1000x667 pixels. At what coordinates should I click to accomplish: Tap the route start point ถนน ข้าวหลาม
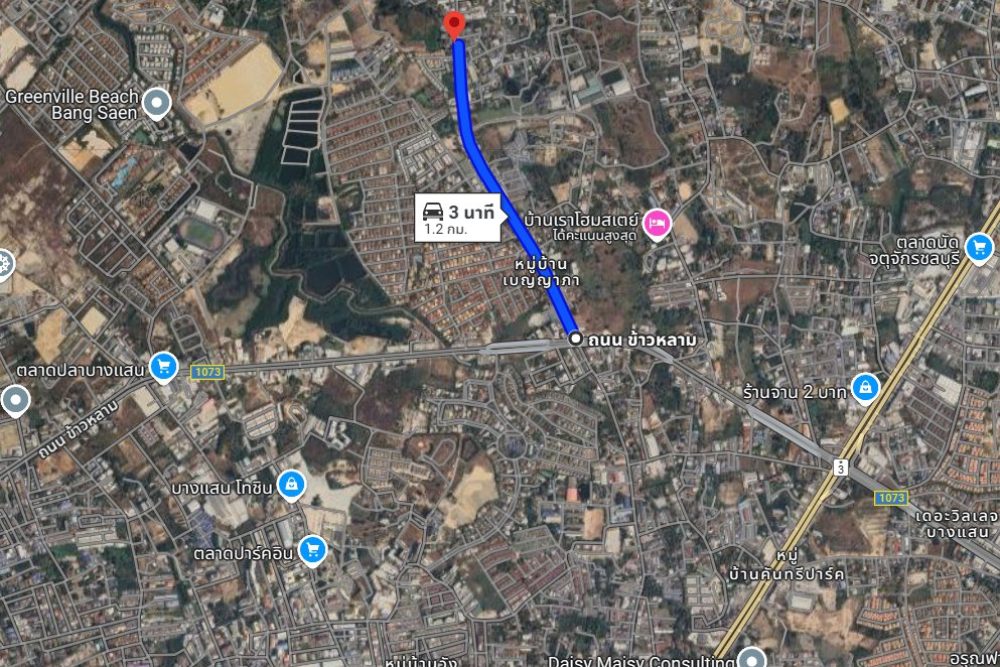click(575, 339)
